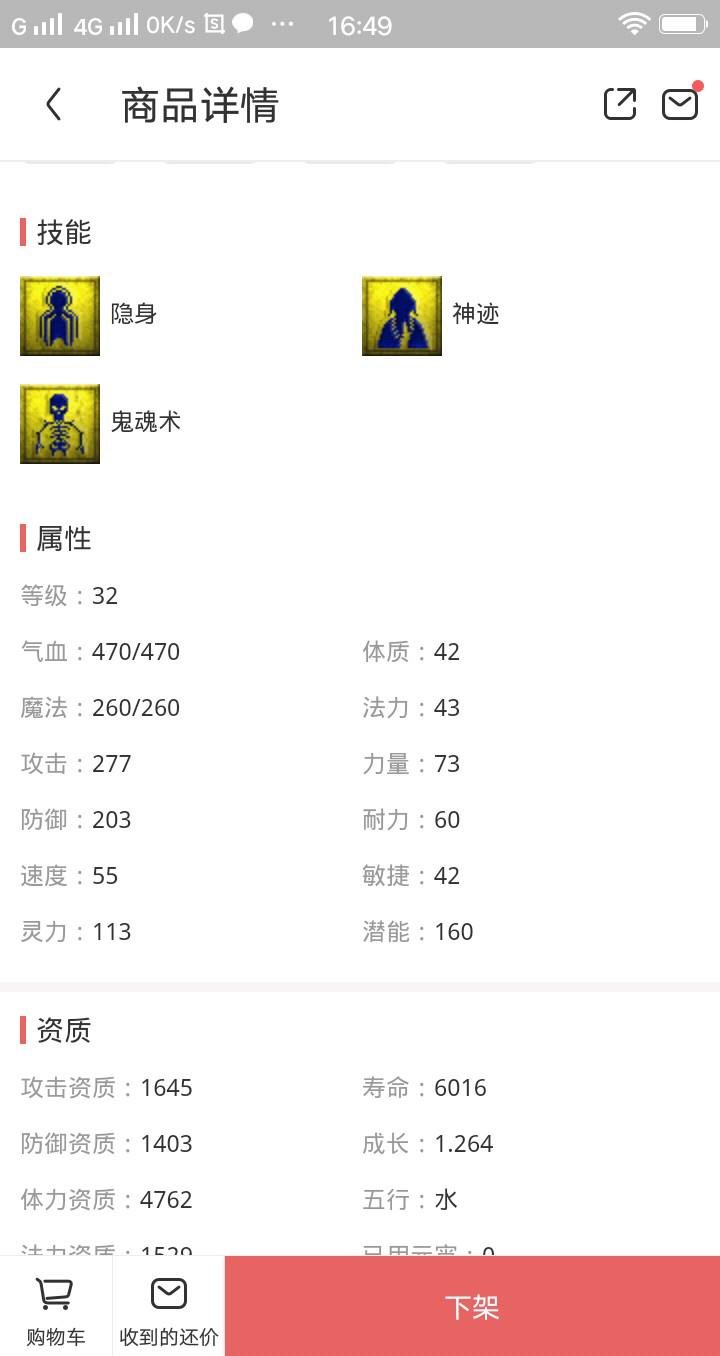Tap the 下架 delist button
720x1356 pixels.
[472, 1307]
